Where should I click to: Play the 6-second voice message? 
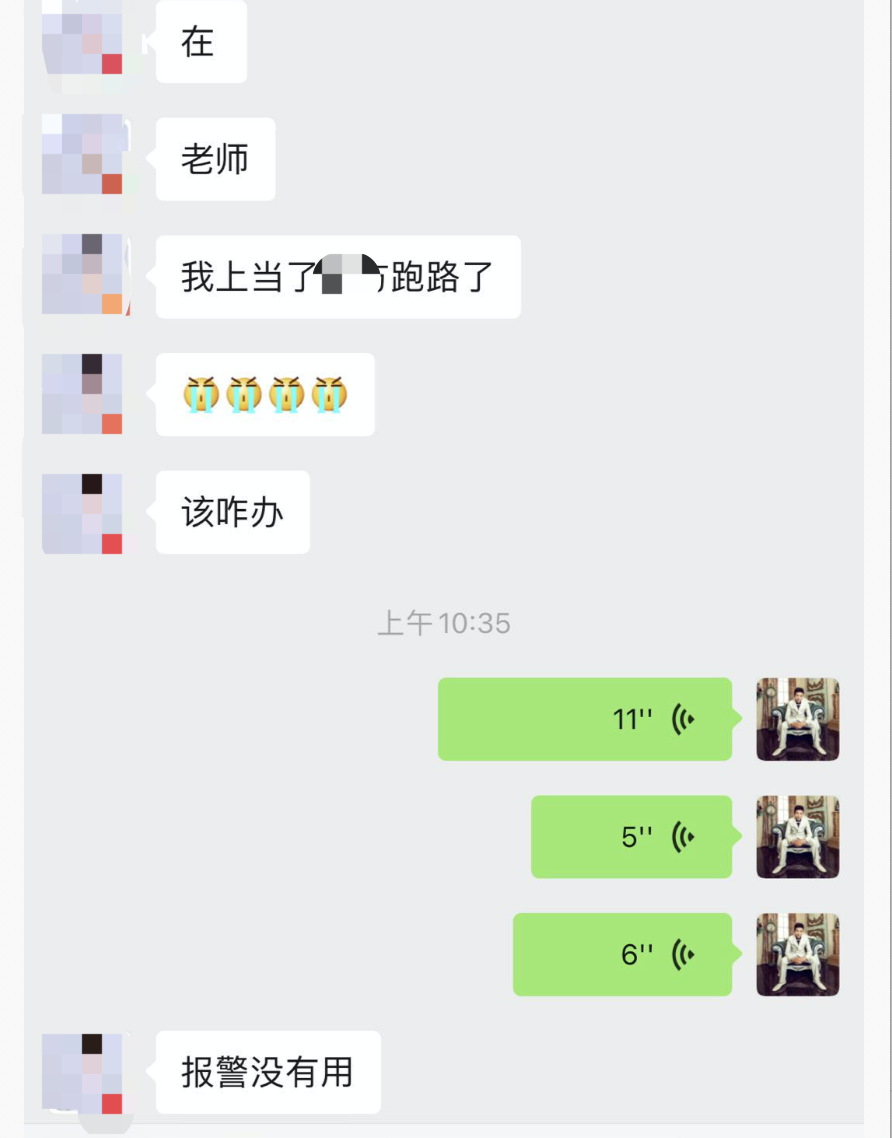click(622, 955)
